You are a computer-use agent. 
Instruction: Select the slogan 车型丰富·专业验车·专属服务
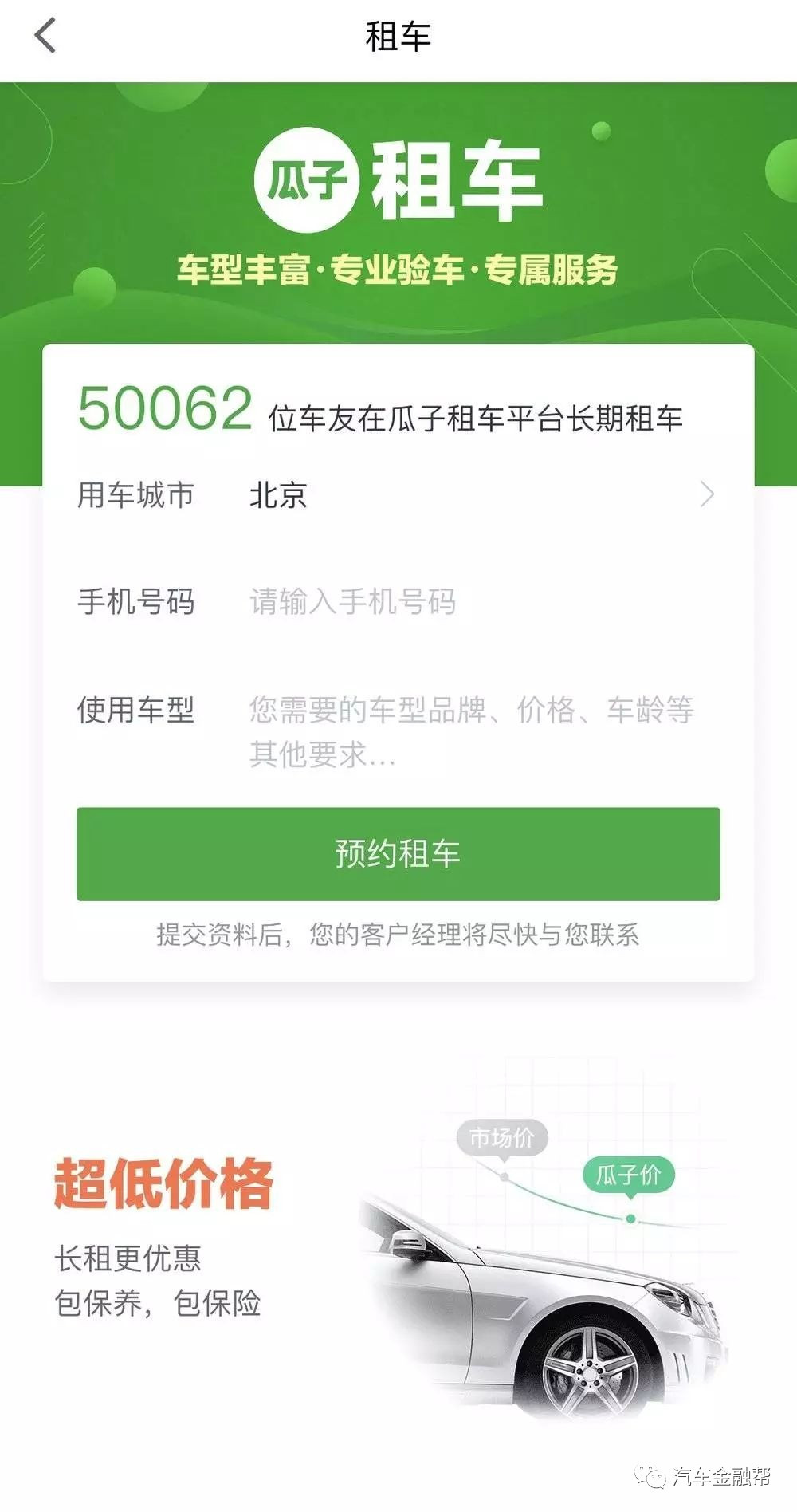pos(398,266)
